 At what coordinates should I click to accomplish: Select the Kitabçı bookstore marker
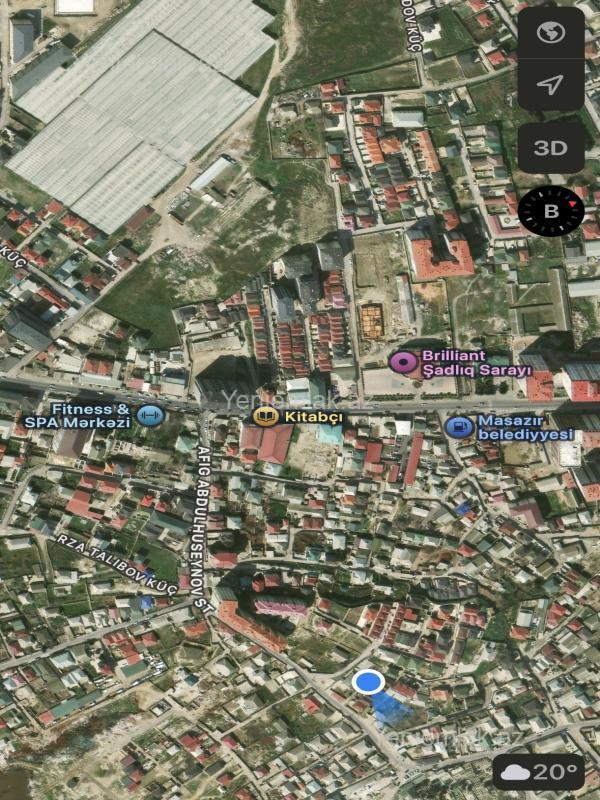click(x=266, y=415)
